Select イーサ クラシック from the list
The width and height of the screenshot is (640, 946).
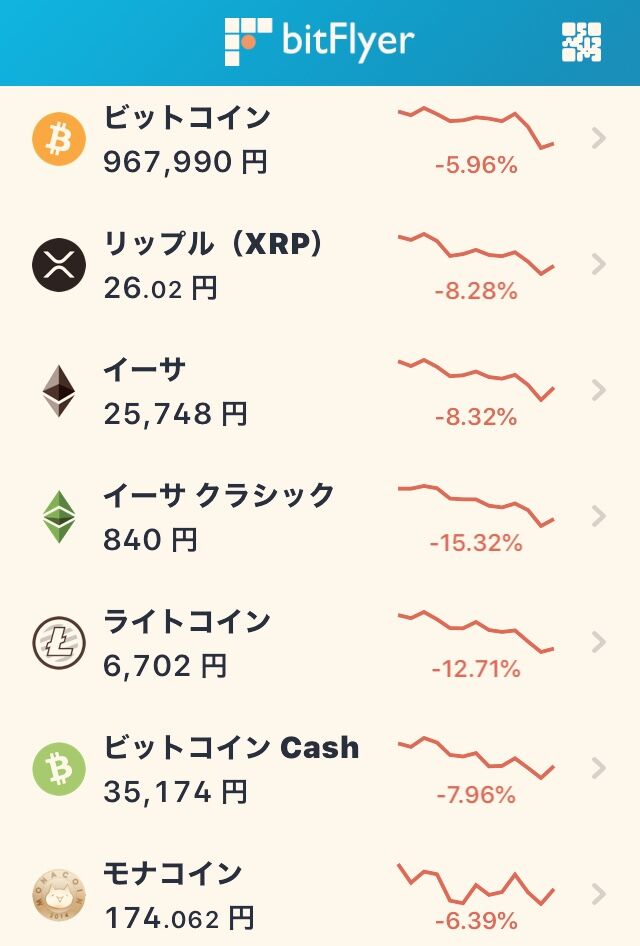tap(320, 517)
